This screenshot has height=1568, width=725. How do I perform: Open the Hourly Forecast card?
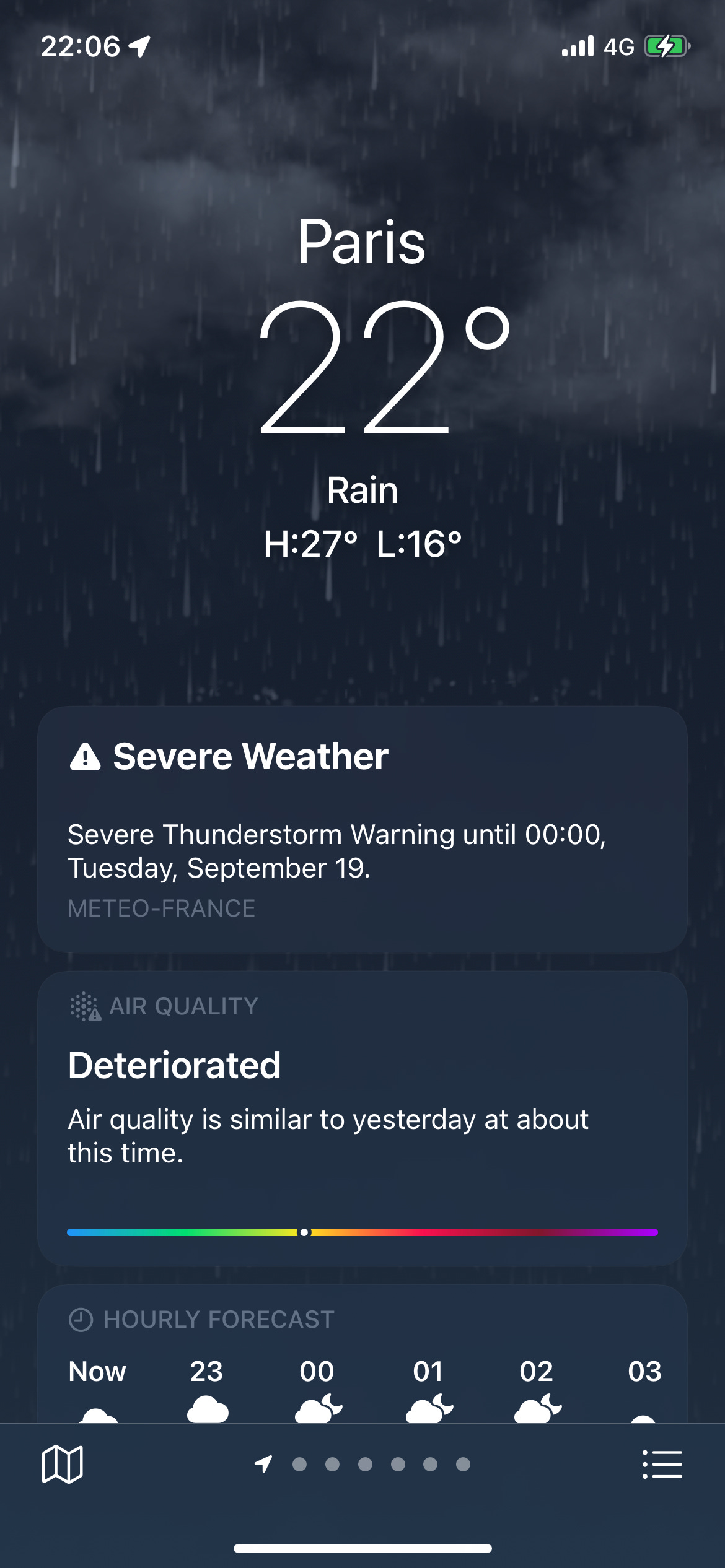click(362, 1354)
